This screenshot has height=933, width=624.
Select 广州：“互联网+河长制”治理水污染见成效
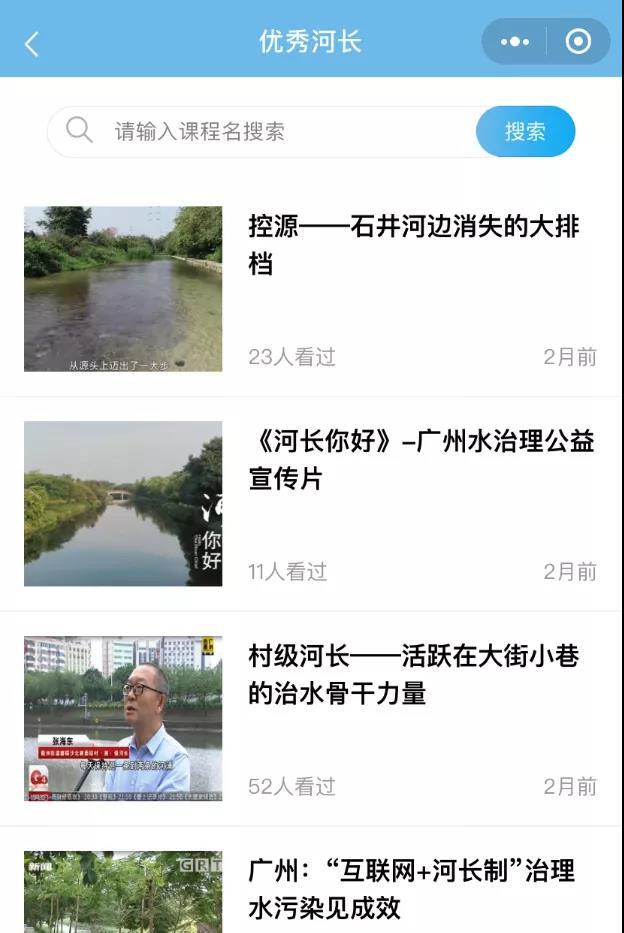411,888
